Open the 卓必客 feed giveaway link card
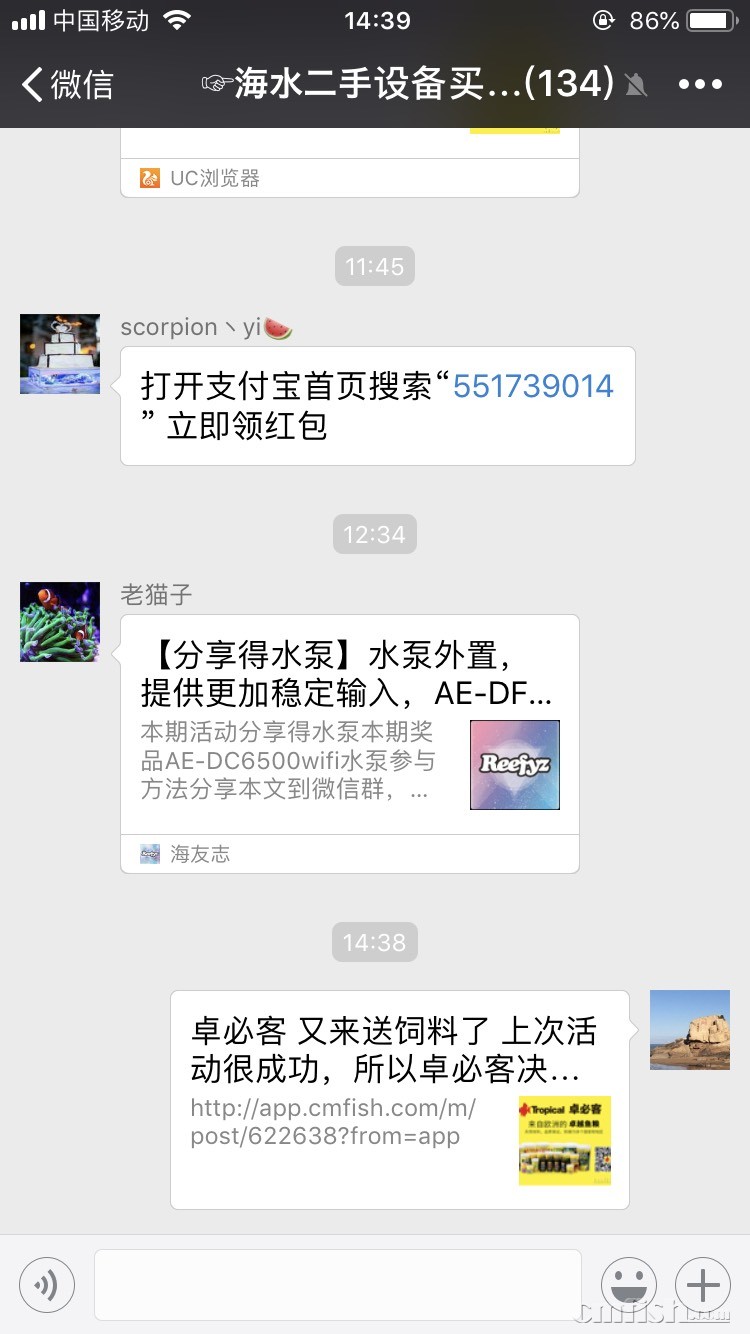 [x=399, y=1098]
